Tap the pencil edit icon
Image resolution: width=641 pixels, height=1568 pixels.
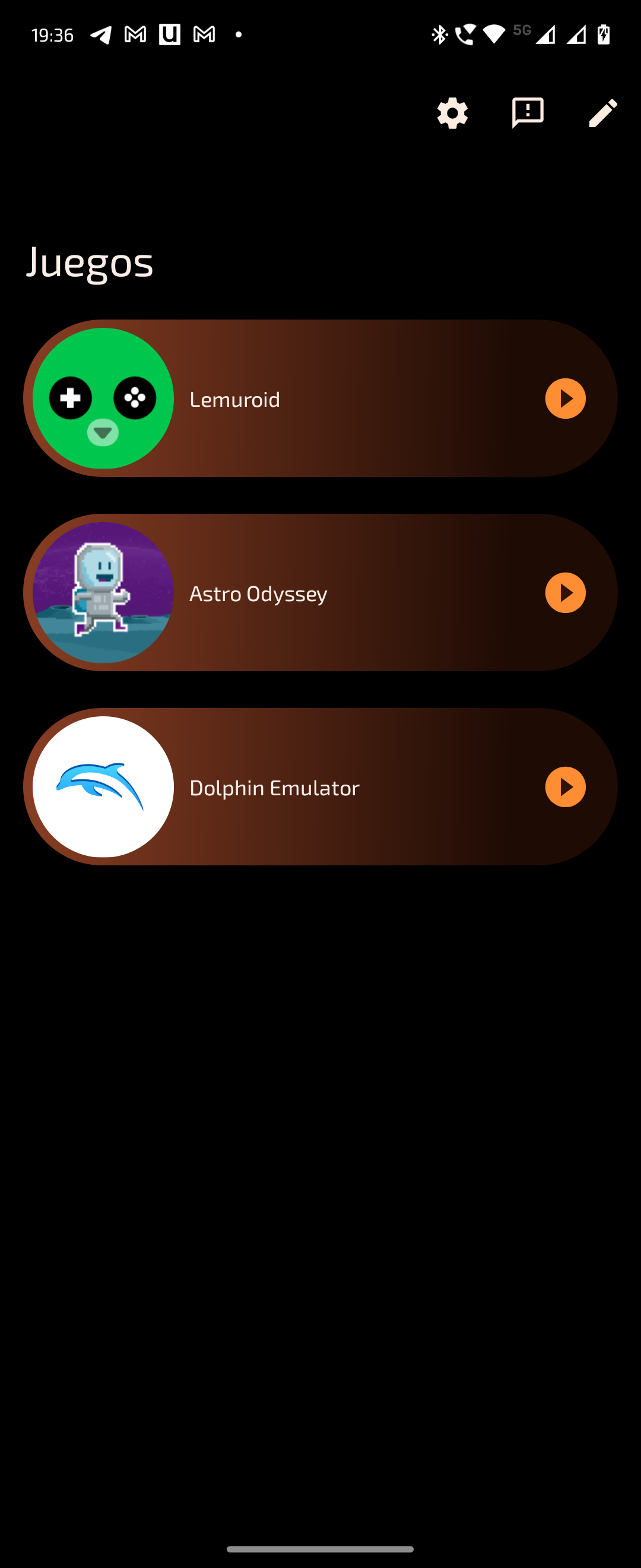[x=602, y=113]
